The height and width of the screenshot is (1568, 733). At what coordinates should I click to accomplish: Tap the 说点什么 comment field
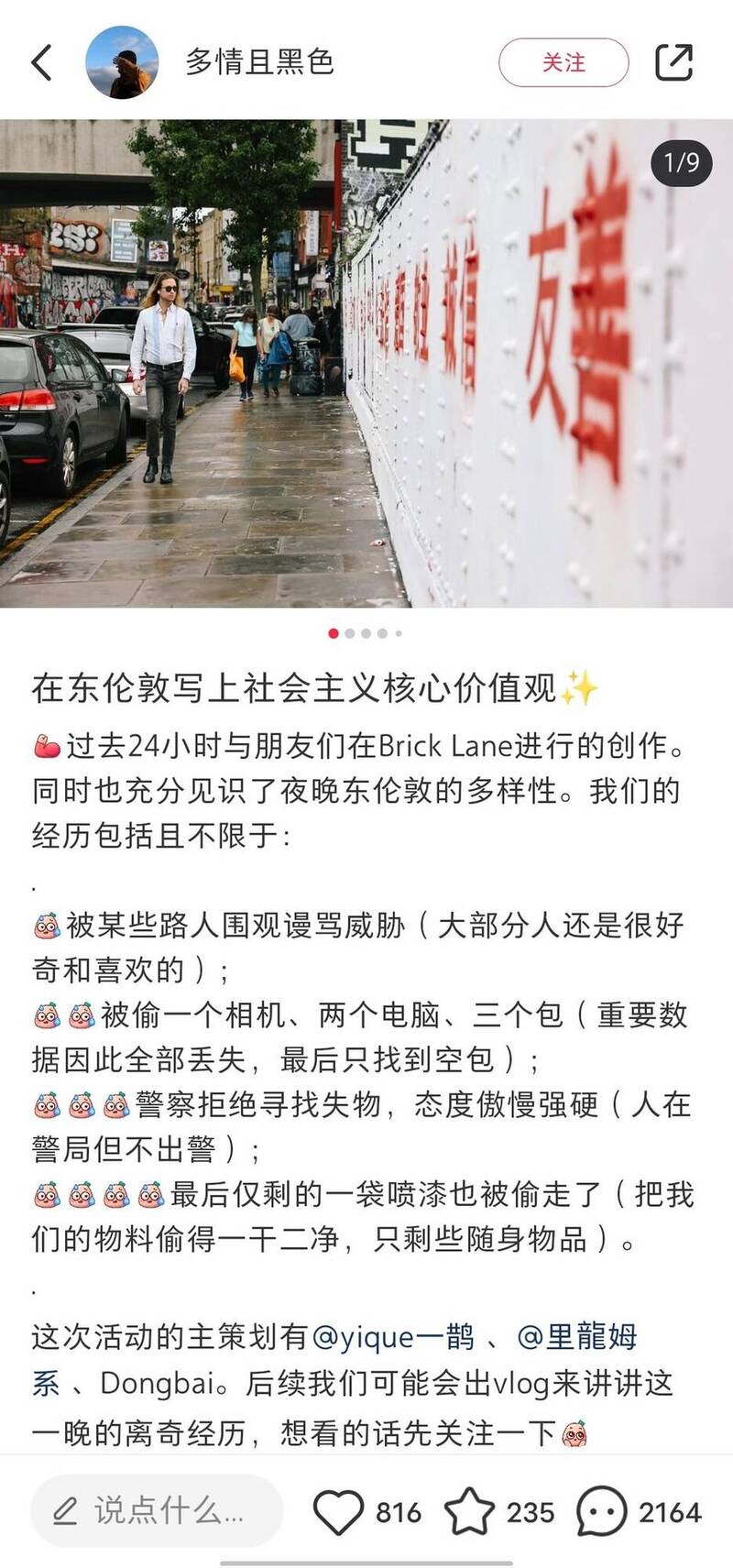[x=156, y=1511]
